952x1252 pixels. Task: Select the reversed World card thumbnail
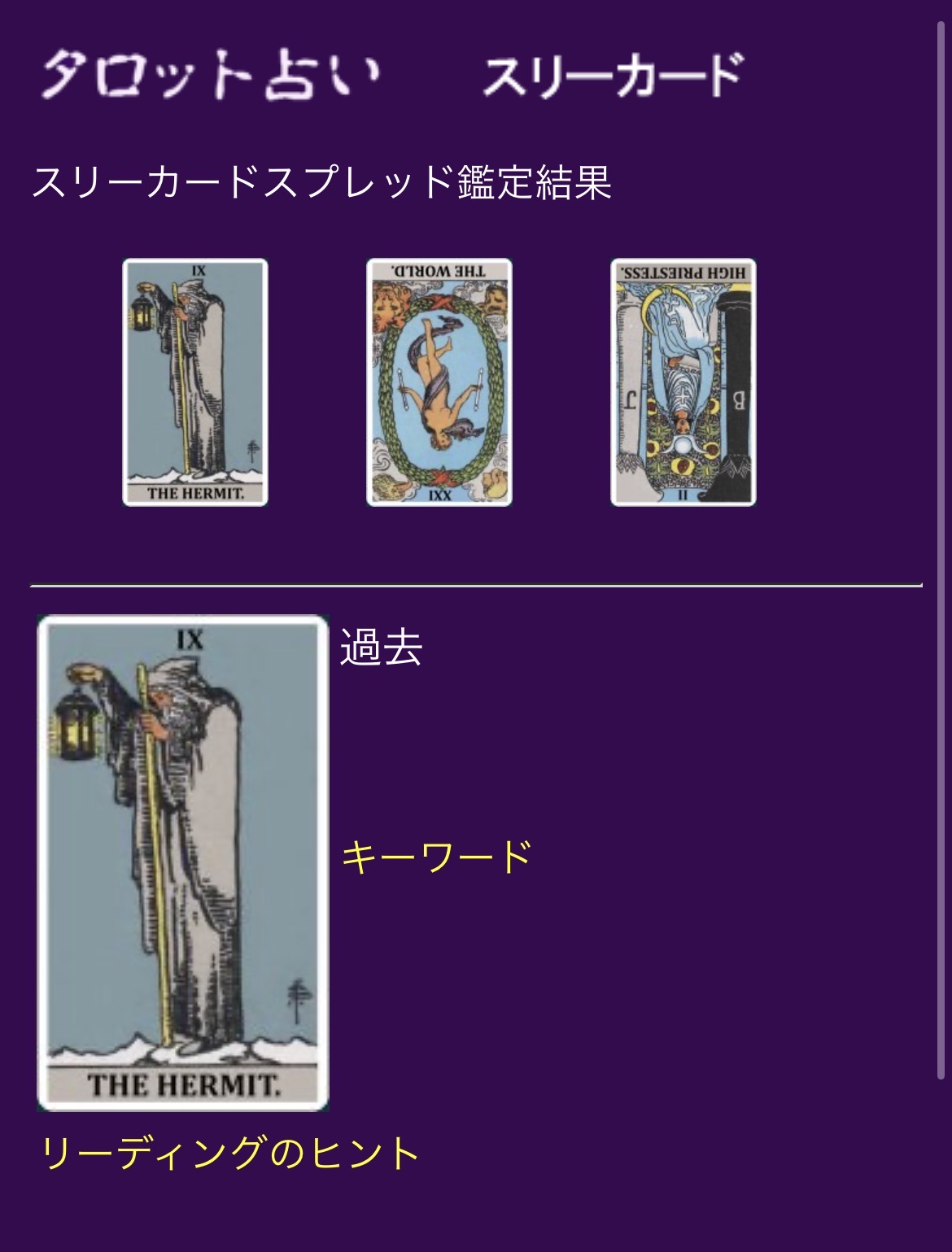439,382
